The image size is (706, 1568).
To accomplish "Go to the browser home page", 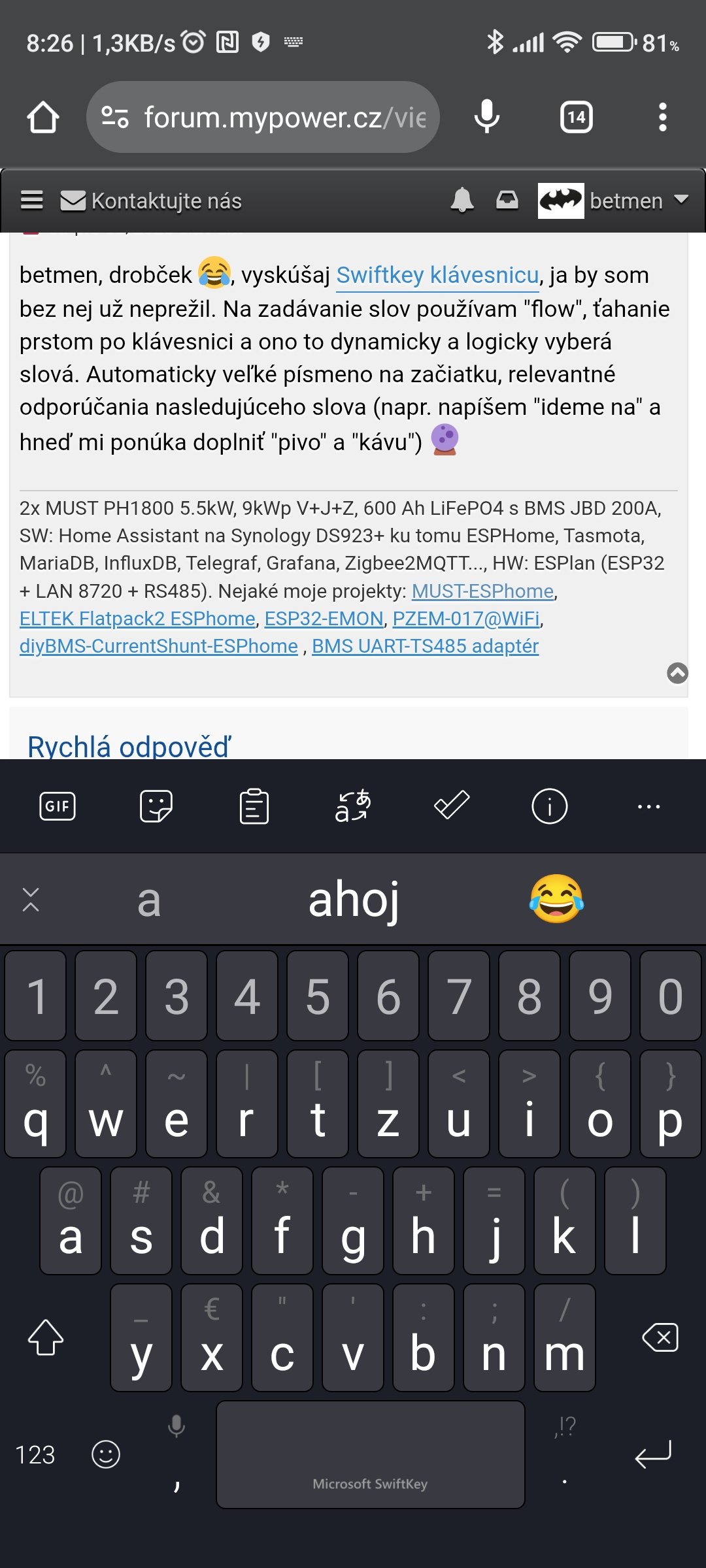I will coord(43,118).
